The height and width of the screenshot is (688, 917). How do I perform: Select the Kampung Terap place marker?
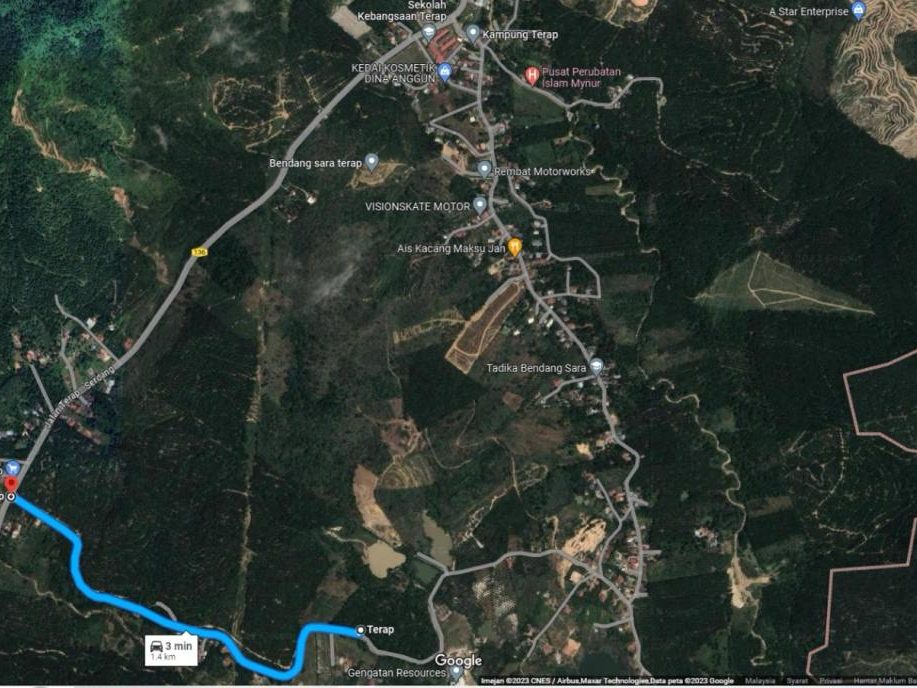click(x=473, y=33)
